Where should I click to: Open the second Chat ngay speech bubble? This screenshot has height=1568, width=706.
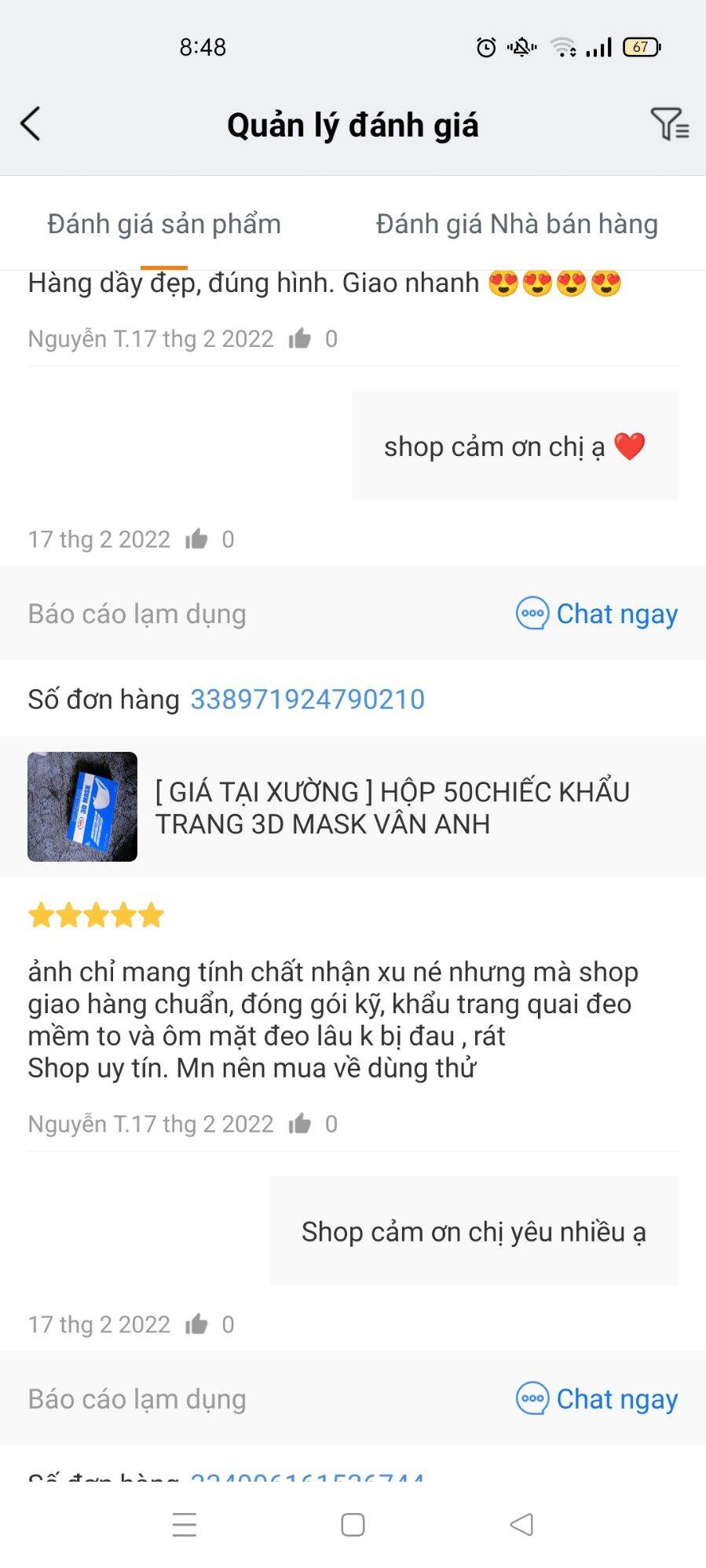click(533, 1398)
